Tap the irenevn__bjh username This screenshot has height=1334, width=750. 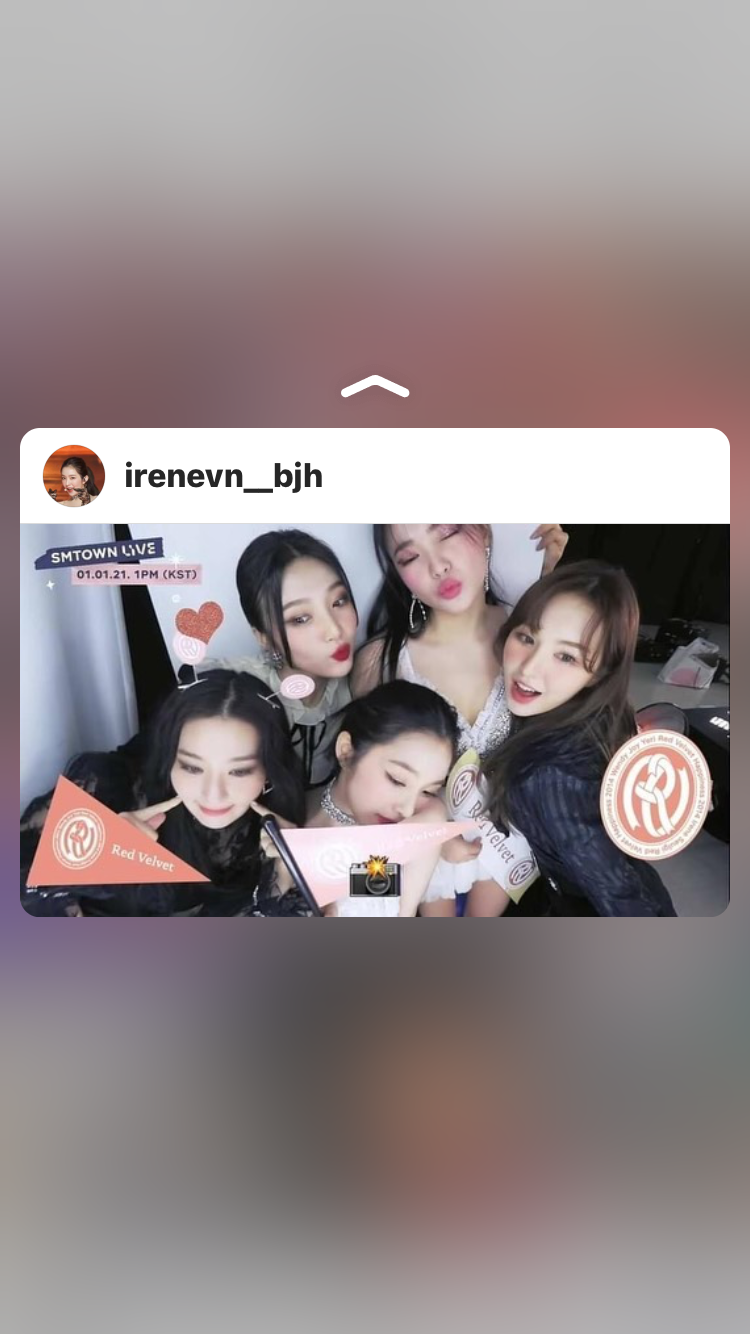pos(223,476)
